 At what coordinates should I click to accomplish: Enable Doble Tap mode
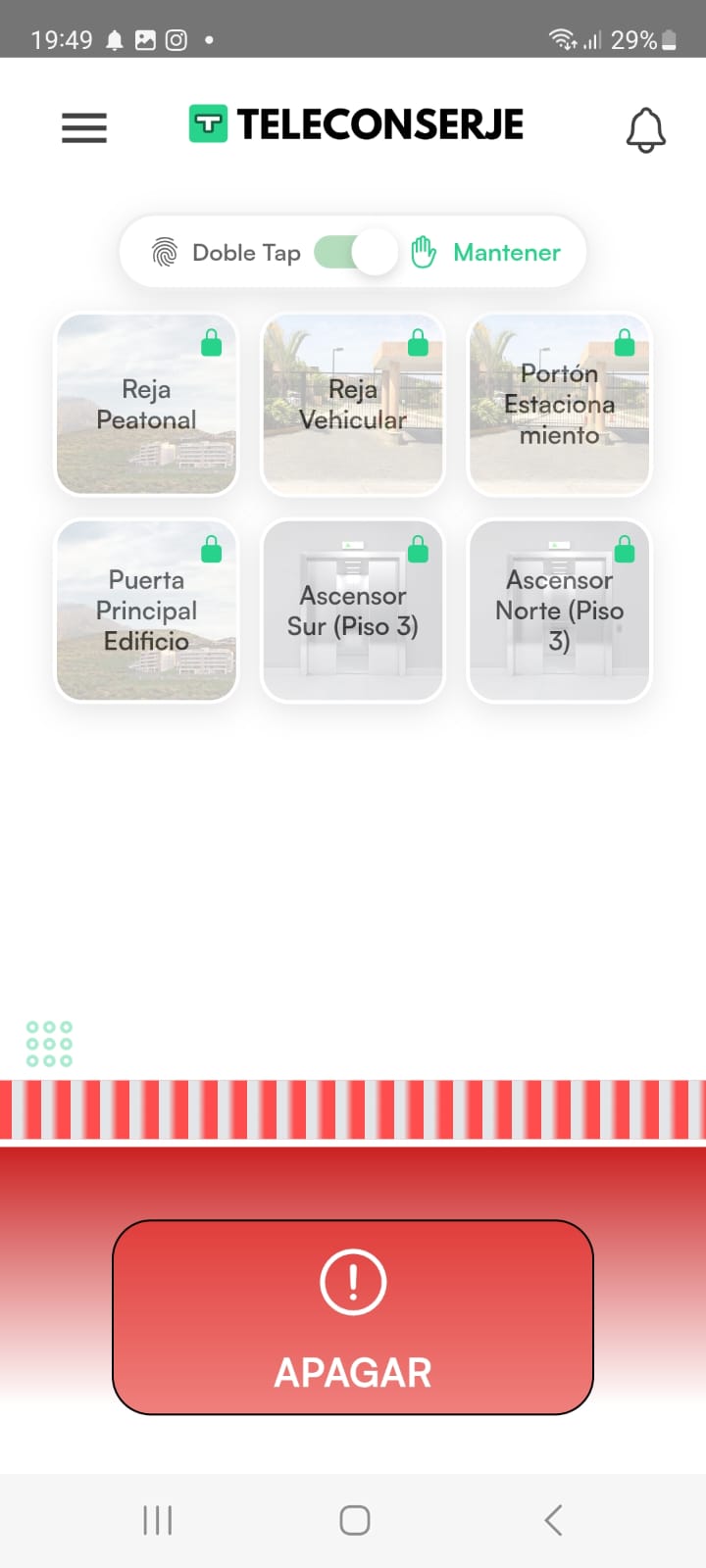click(x=246, y=252)
